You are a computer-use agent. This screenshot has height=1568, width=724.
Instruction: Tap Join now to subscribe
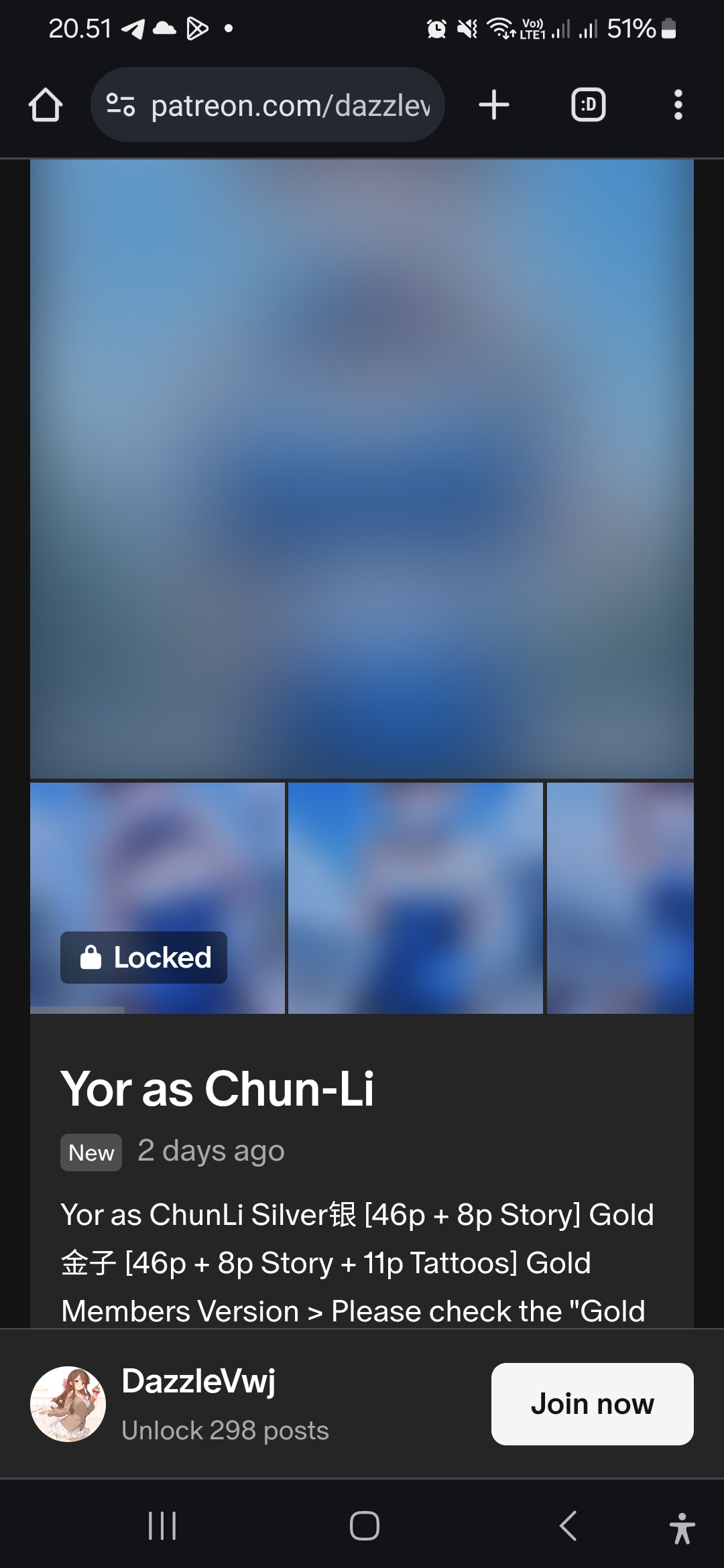point(593,1404)
